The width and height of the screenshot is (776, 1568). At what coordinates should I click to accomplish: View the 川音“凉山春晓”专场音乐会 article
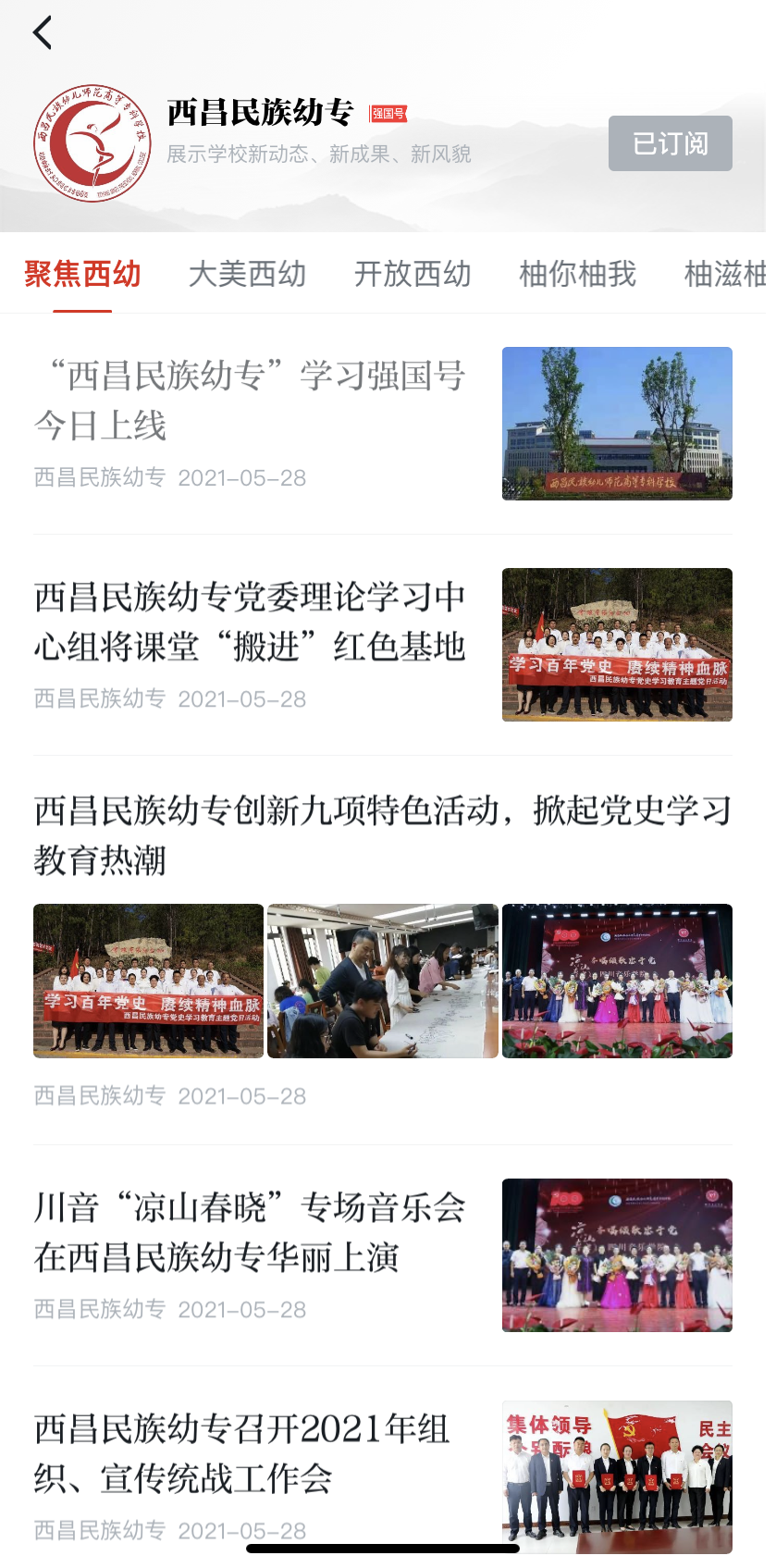250,1232
